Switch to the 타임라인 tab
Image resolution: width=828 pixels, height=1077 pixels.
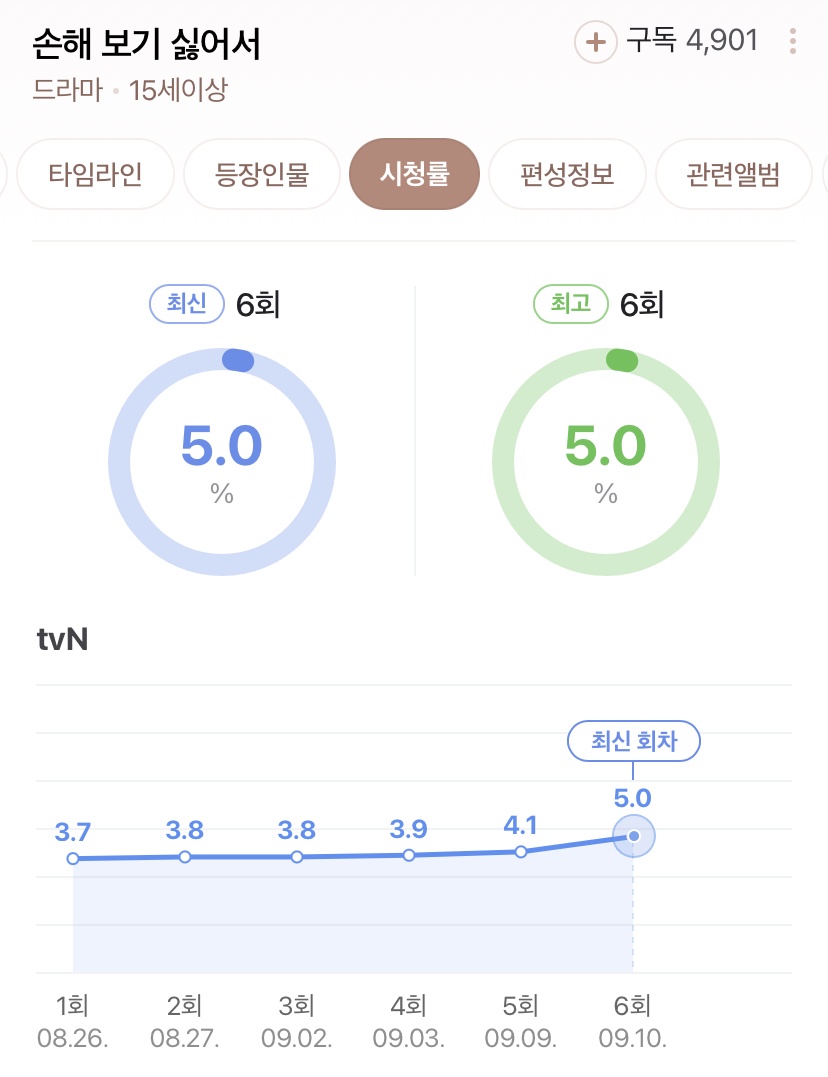[95, 175]
